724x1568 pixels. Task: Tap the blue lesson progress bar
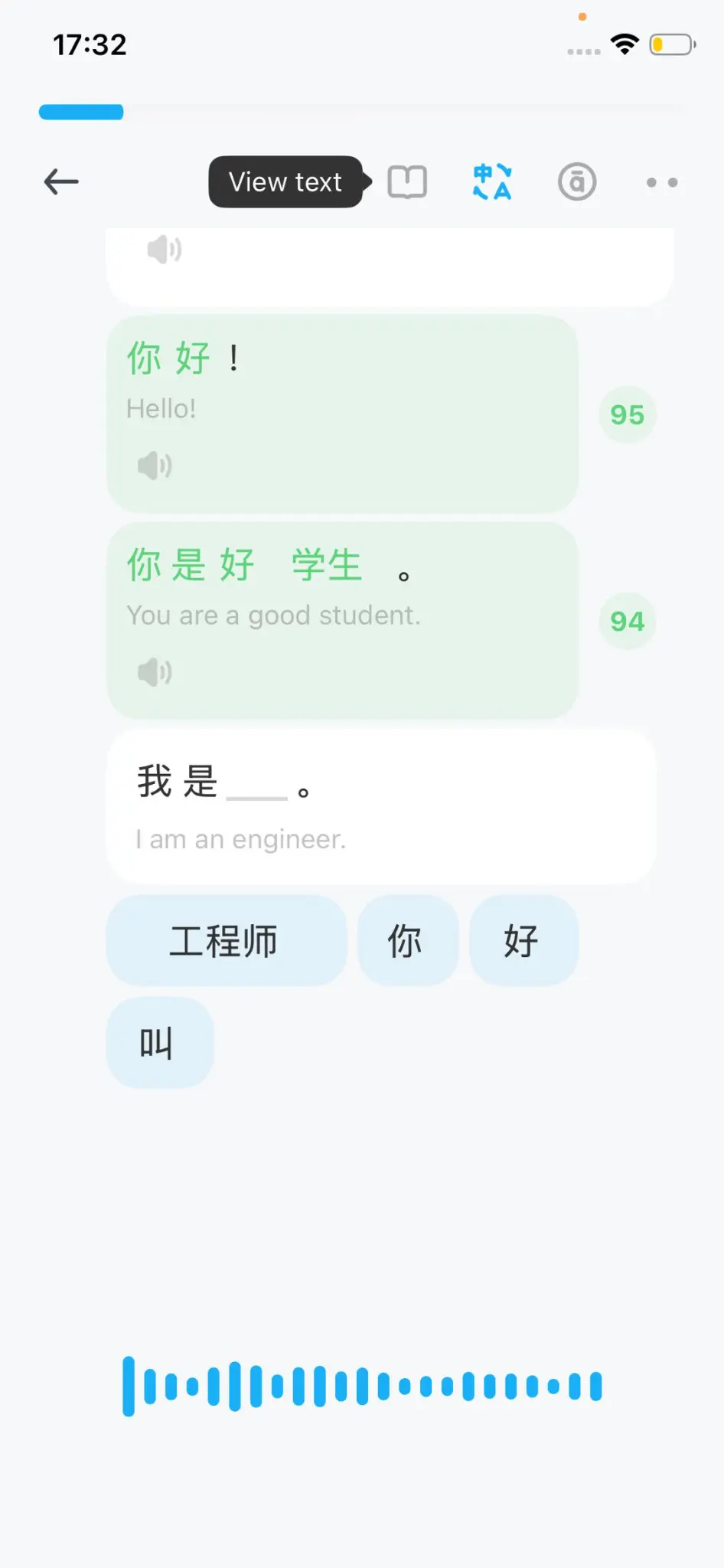pos(80,112)
